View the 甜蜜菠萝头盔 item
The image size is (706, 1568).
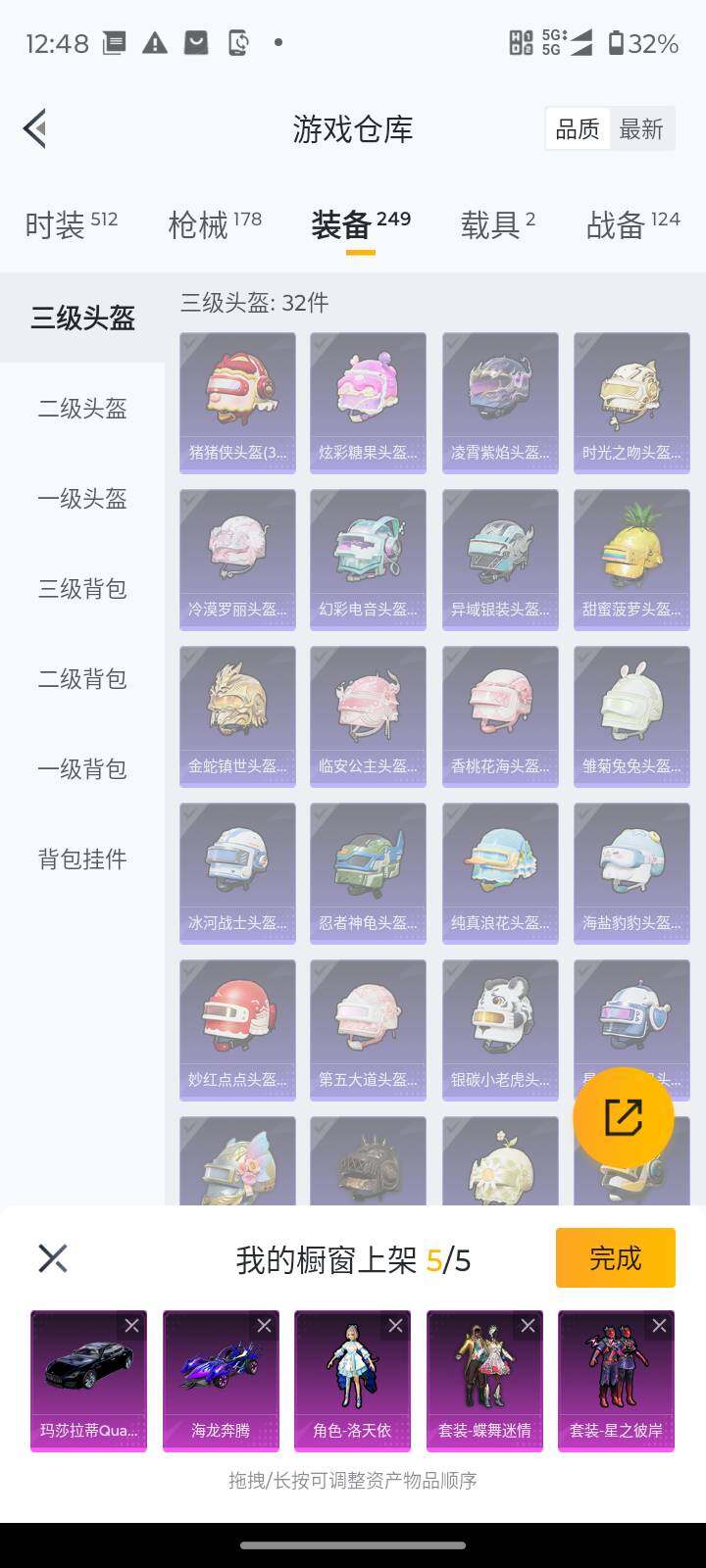(630, 559)
